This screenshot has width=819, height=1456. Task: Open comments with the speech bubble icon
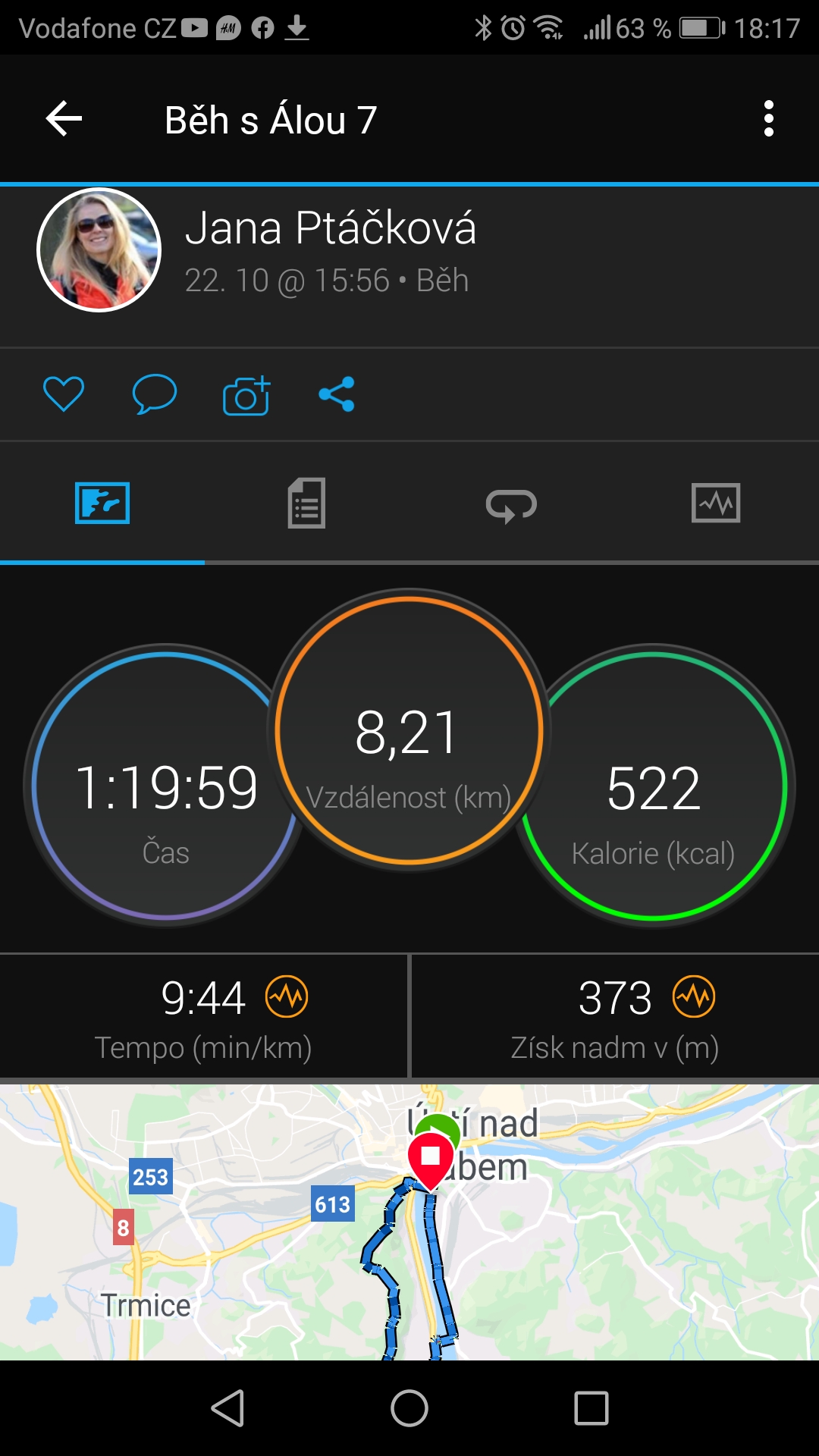(155, 394)
